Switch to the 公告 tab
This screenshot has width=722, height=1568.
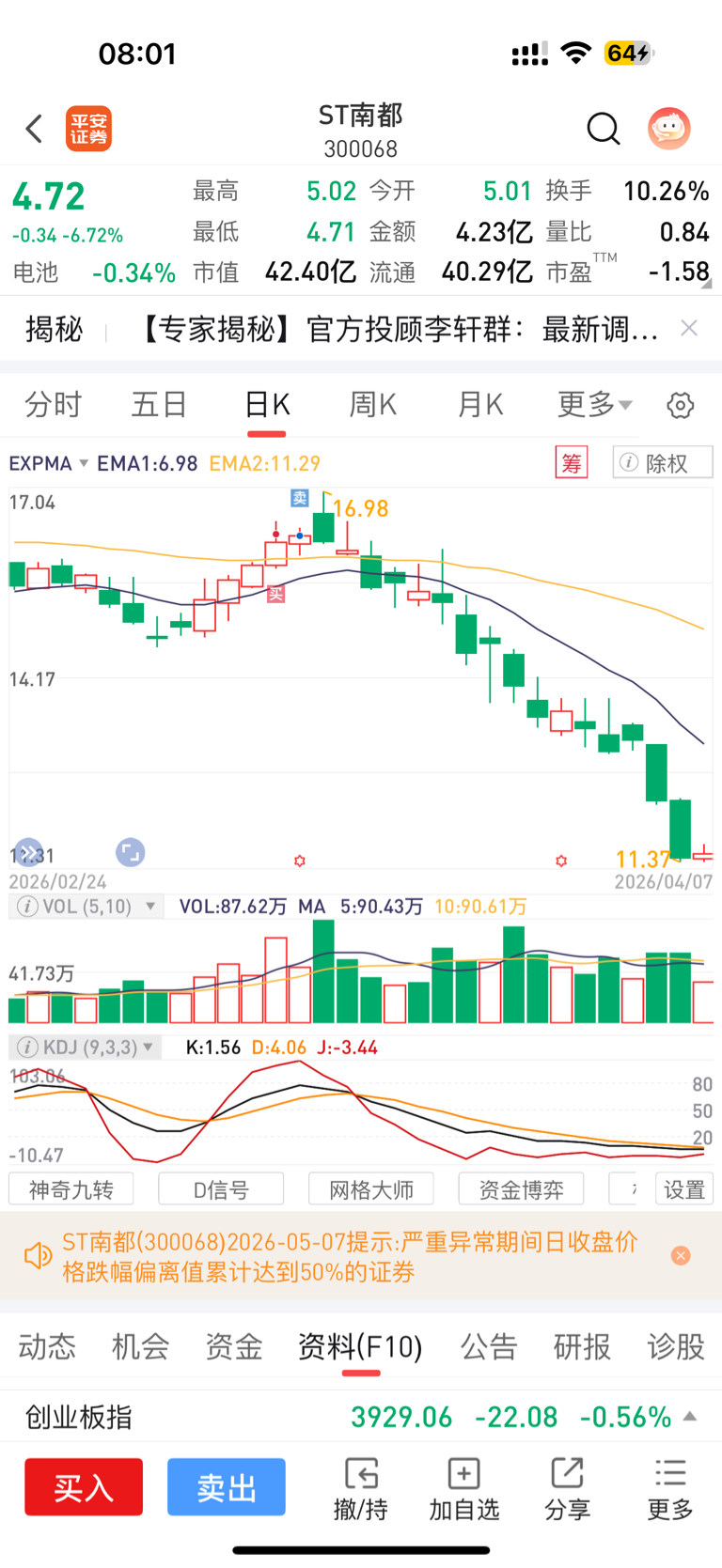489,1346
